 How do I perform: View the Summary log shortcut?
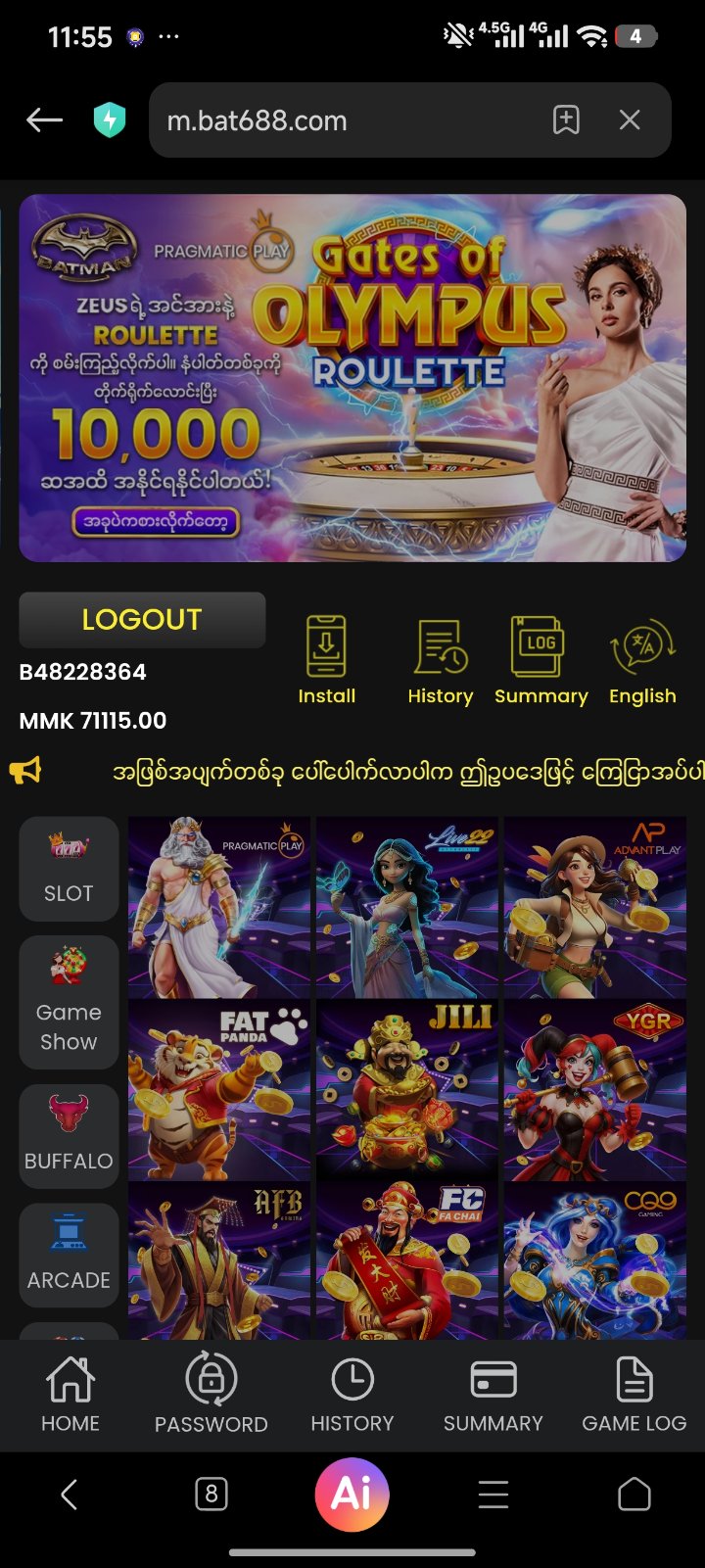click(x=540, y=659)
